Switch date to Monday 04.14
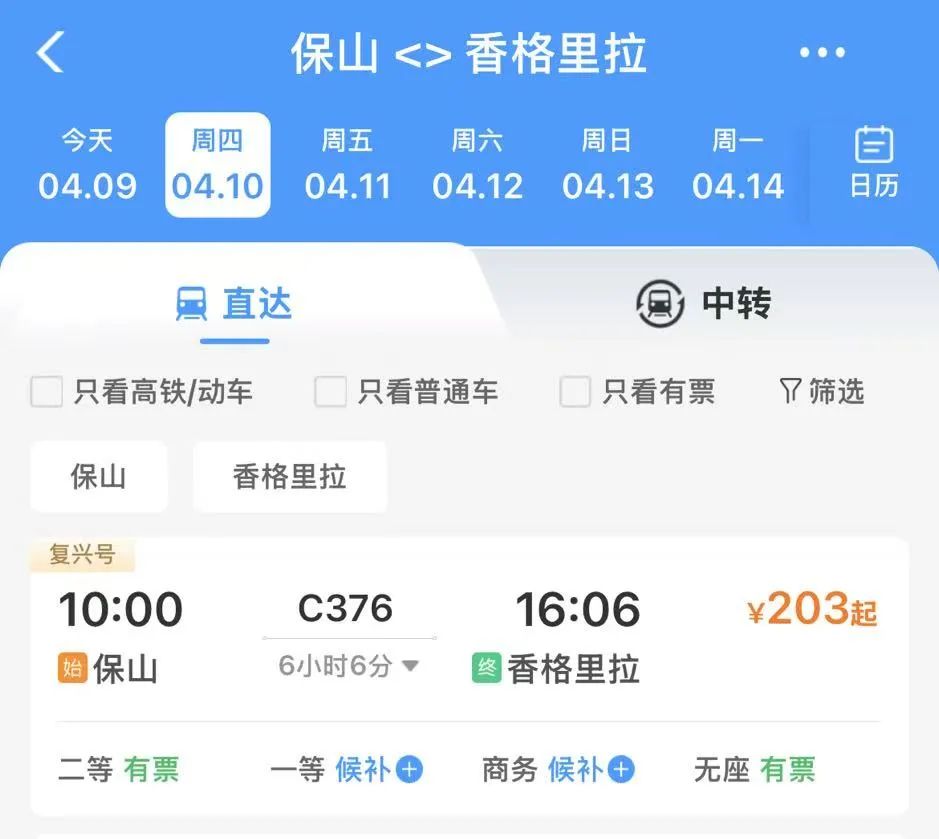 pos(737,165)
